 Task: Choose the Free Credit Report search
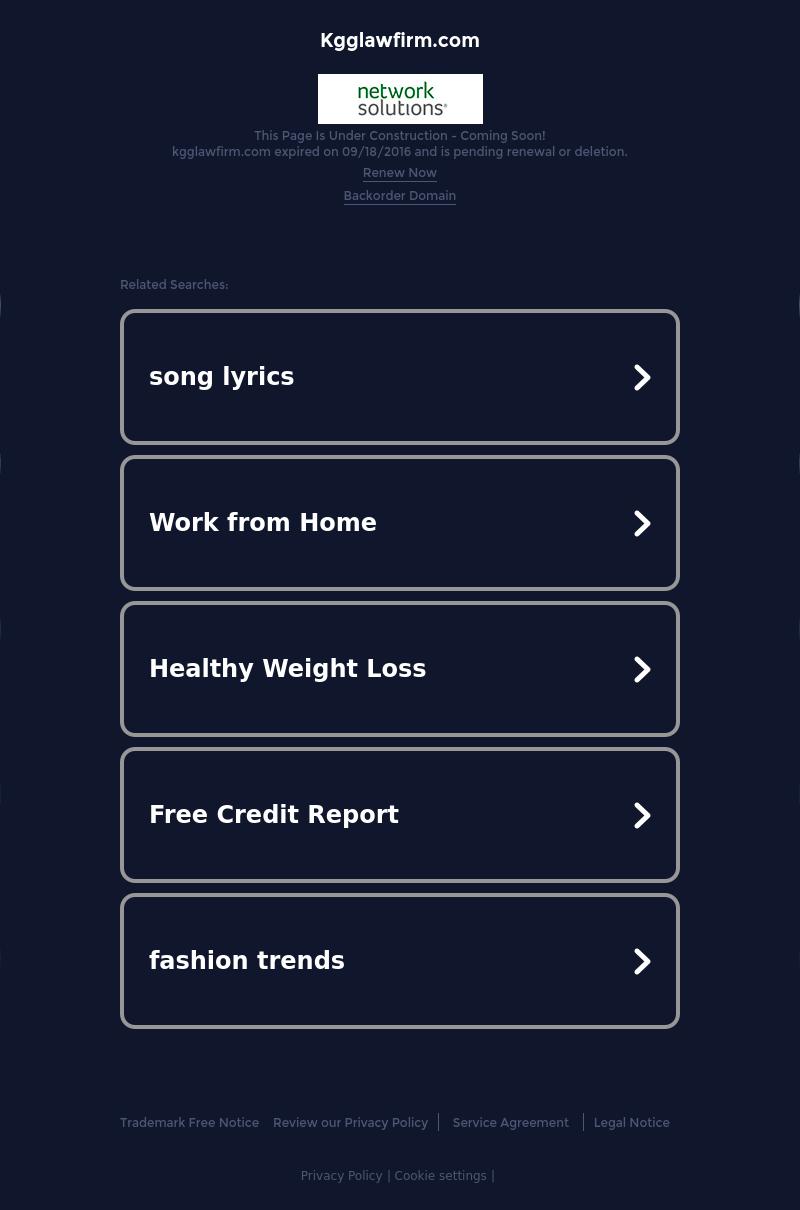click(399, 815)
